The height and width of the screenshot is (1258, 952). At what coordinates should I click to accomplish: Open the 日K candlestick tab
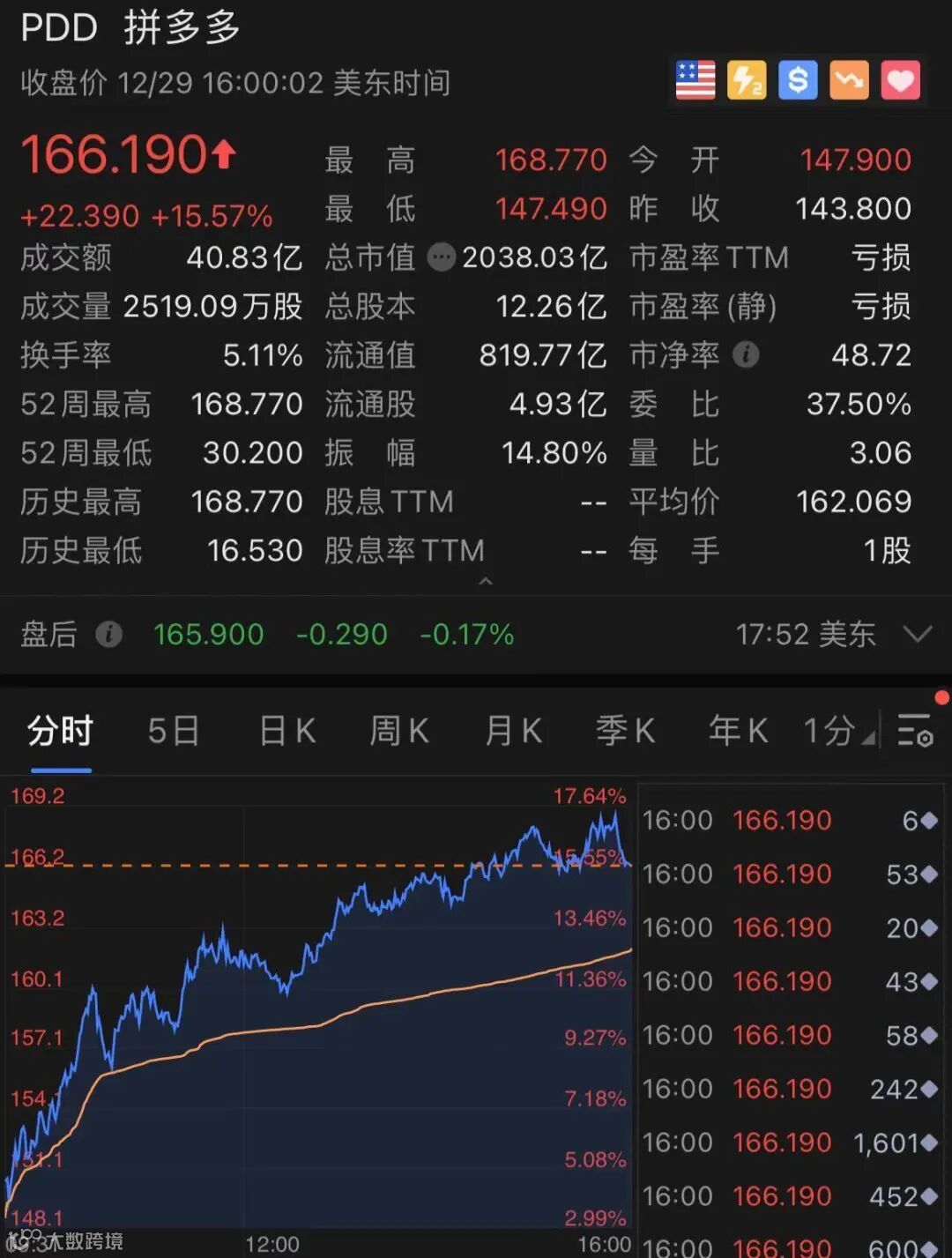click(x=287, y=731)
